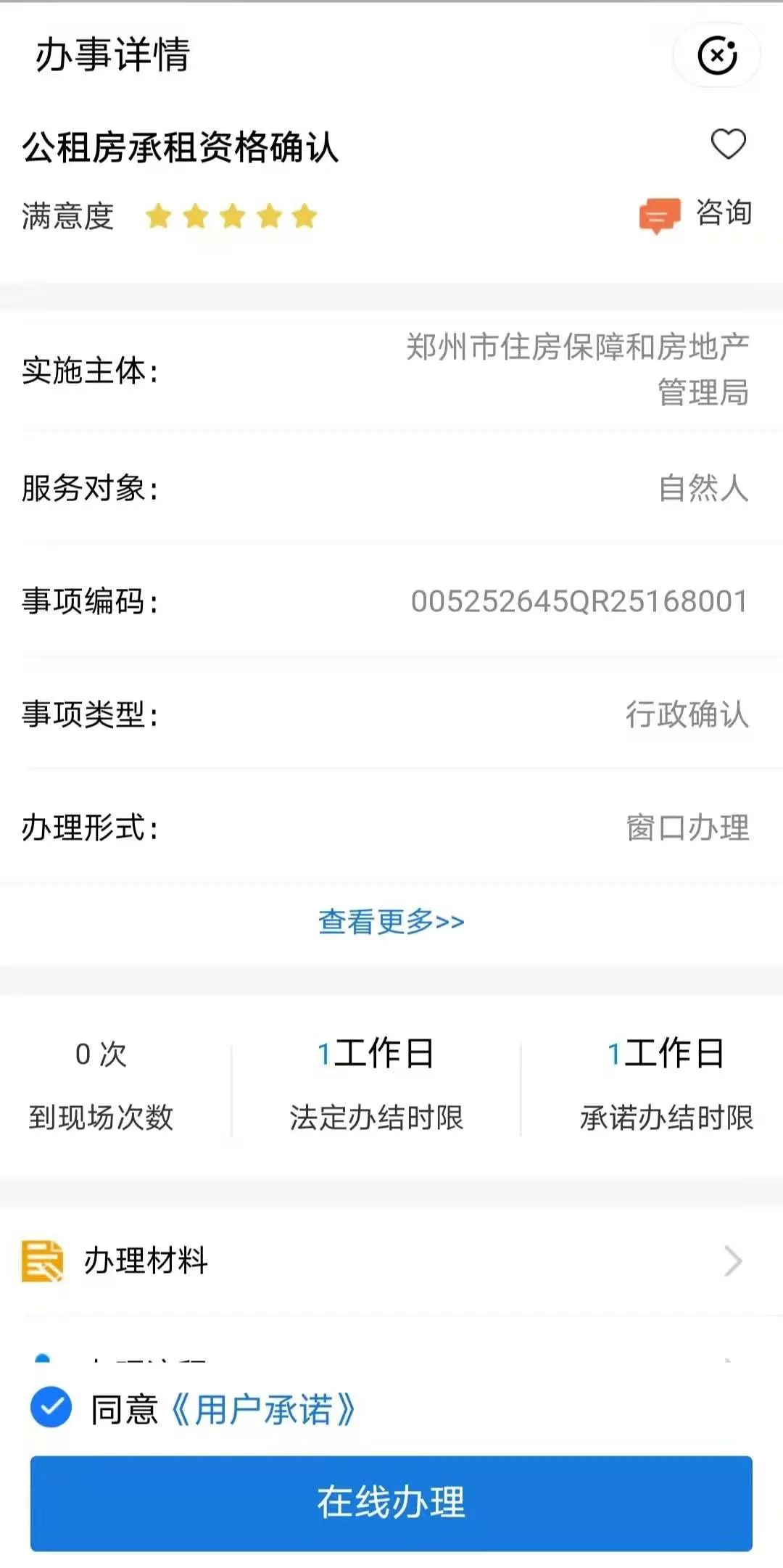The image size is (783, 1568).
Task: Open 咨询 to ask a question
Action: (x=696, y=214)
